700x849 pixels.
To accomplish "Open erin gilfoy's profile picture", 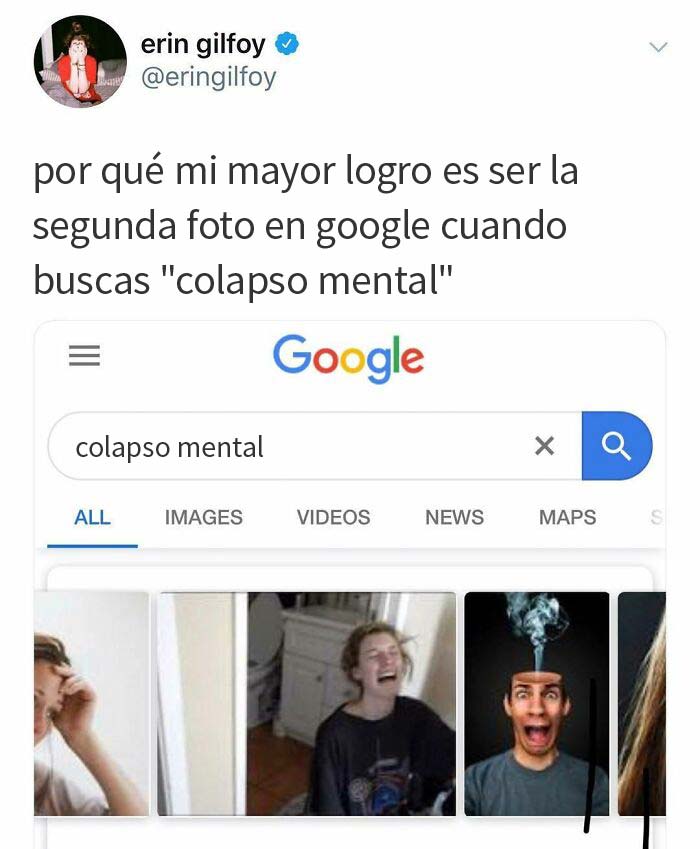I will [x=80, y=61].
